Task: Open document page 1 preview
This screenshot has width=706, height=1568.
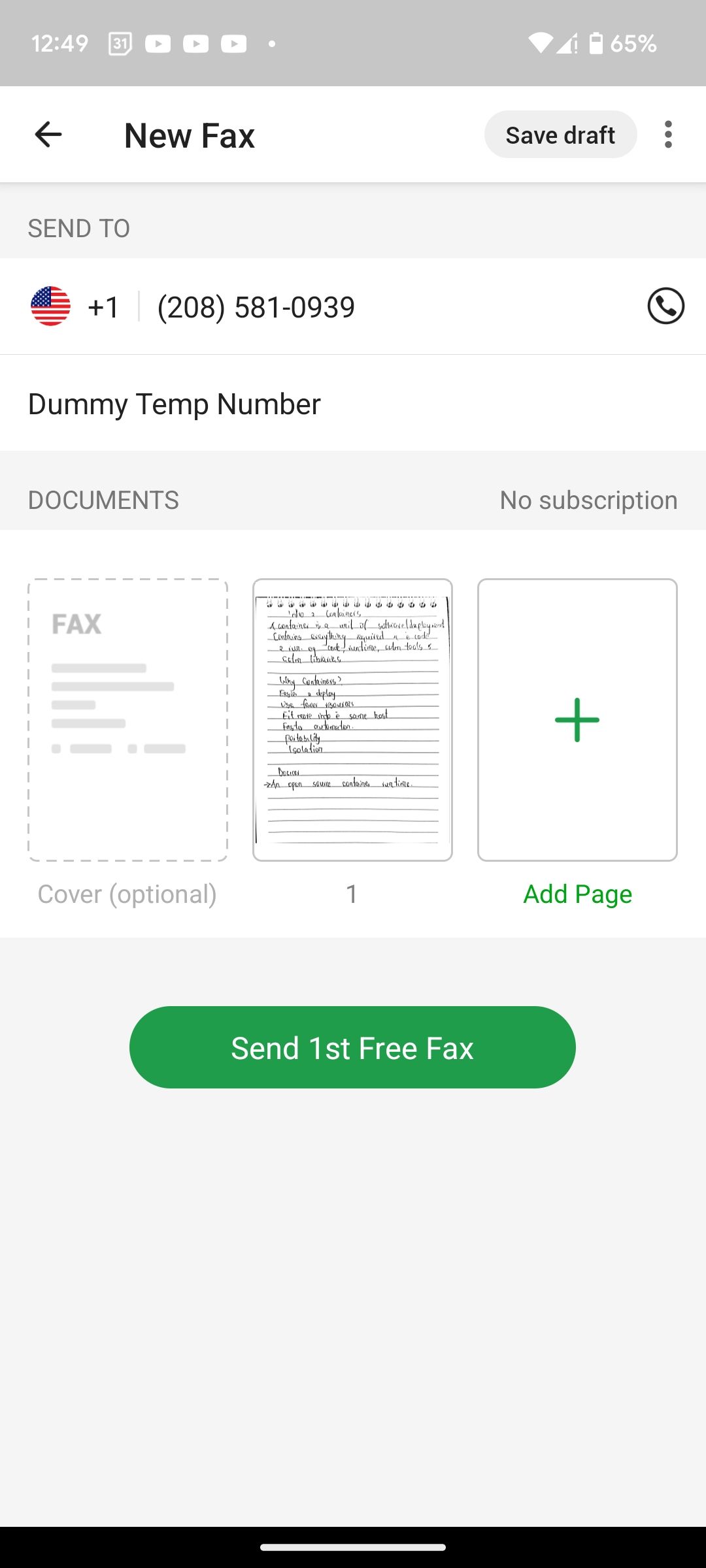Action: (x=352, y=719)
